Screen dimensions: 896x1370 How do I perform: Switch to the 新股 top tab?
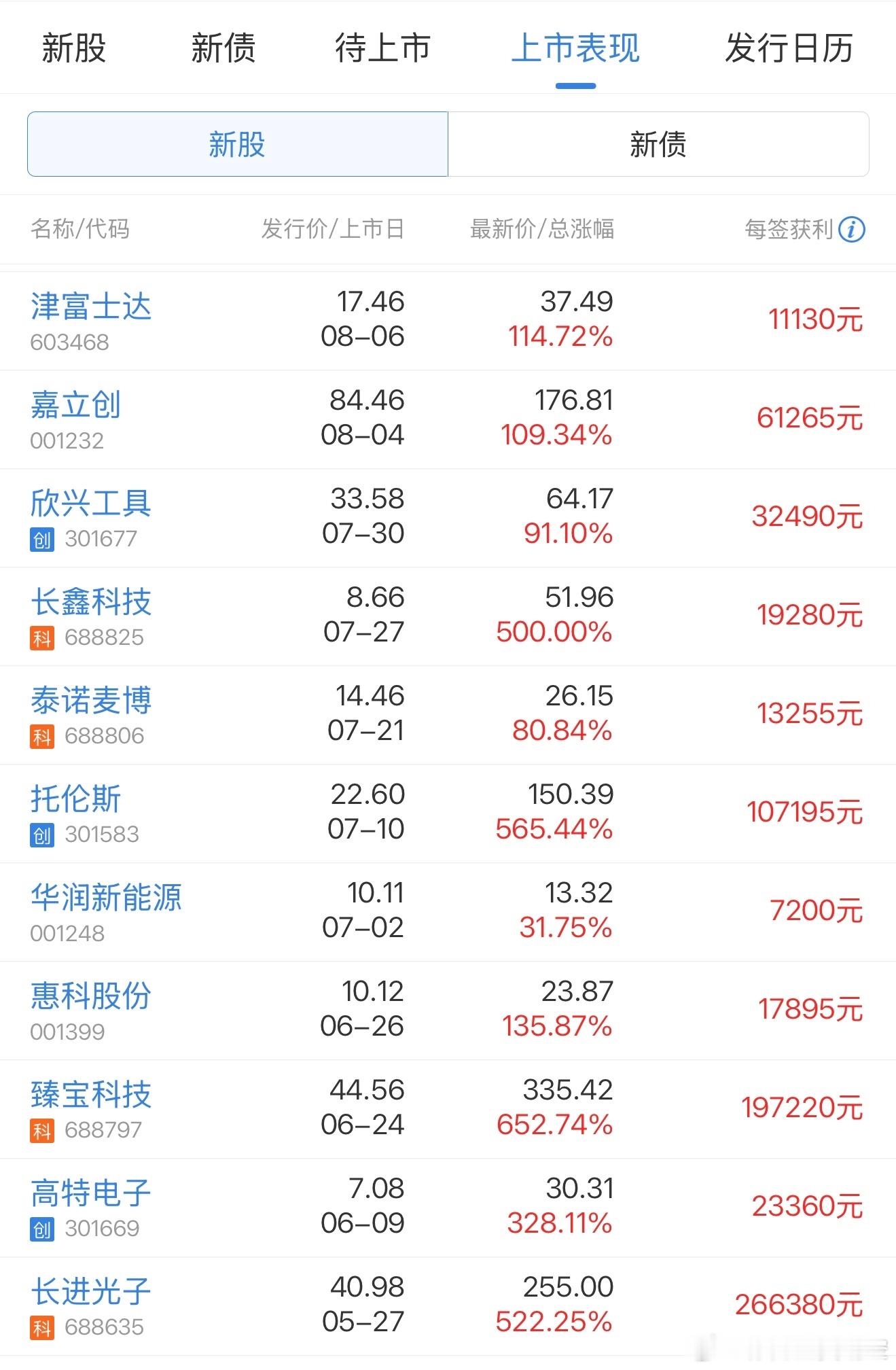[x=74, y=48]
